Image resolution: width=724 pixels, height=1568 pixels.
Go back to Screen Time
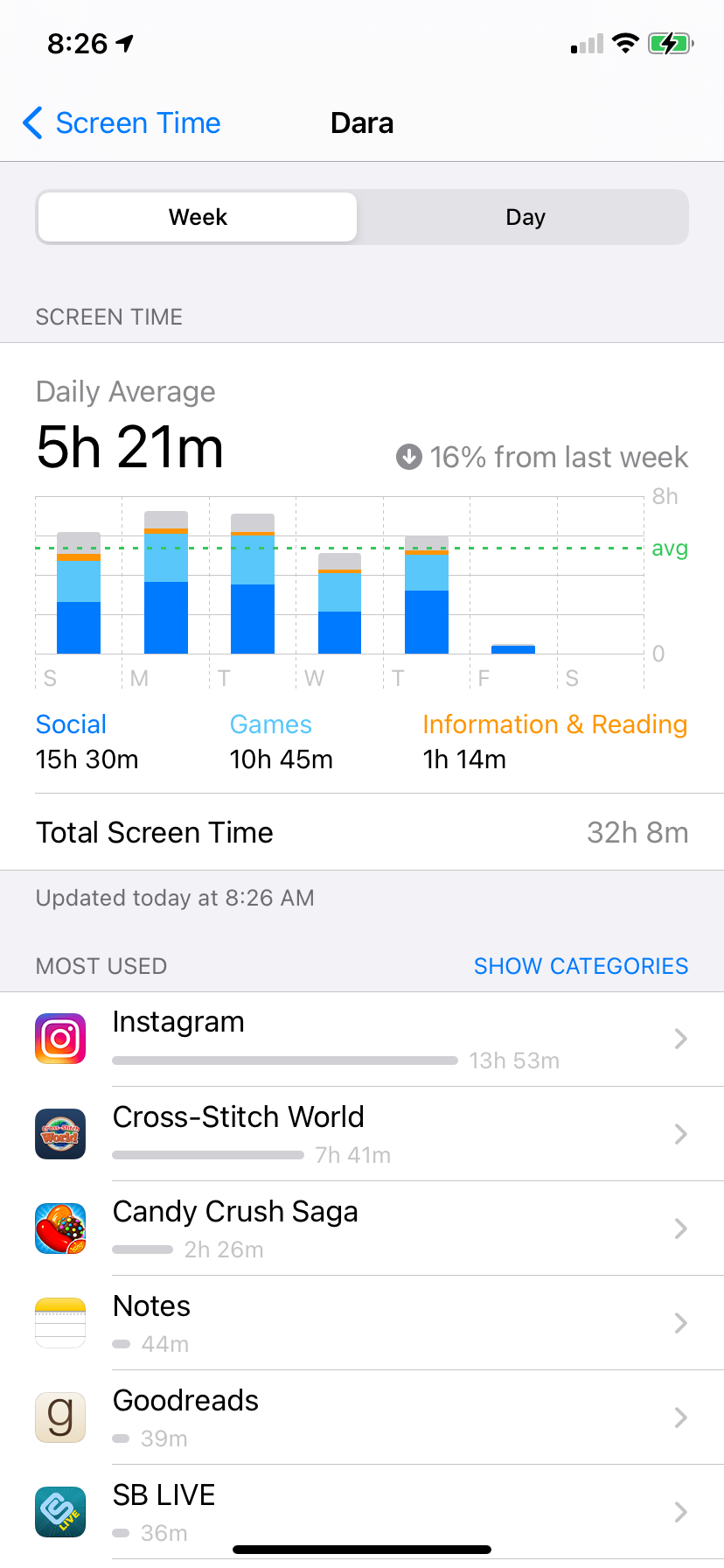tap(122, 123)
